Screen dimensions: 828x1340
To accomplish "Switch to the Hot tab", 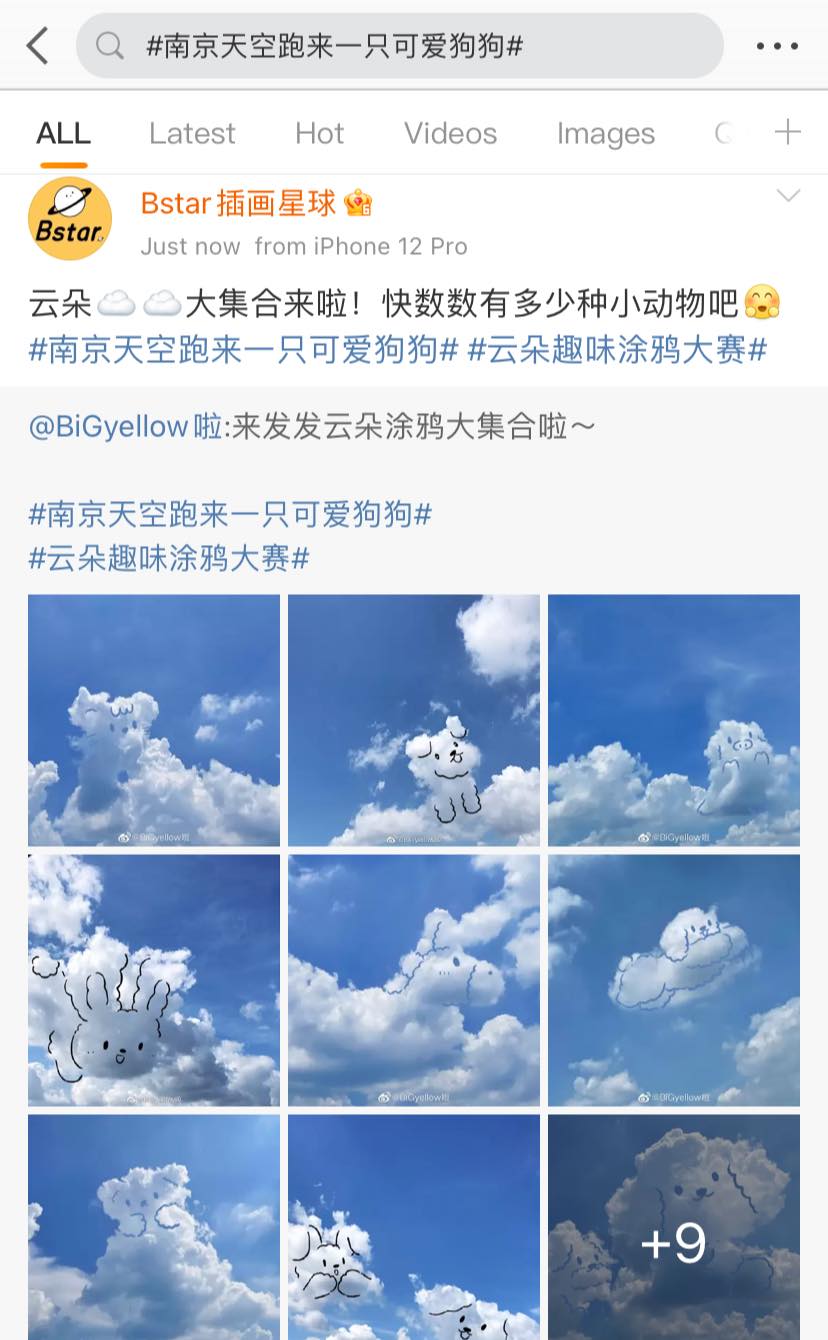I will pos(319,134).
